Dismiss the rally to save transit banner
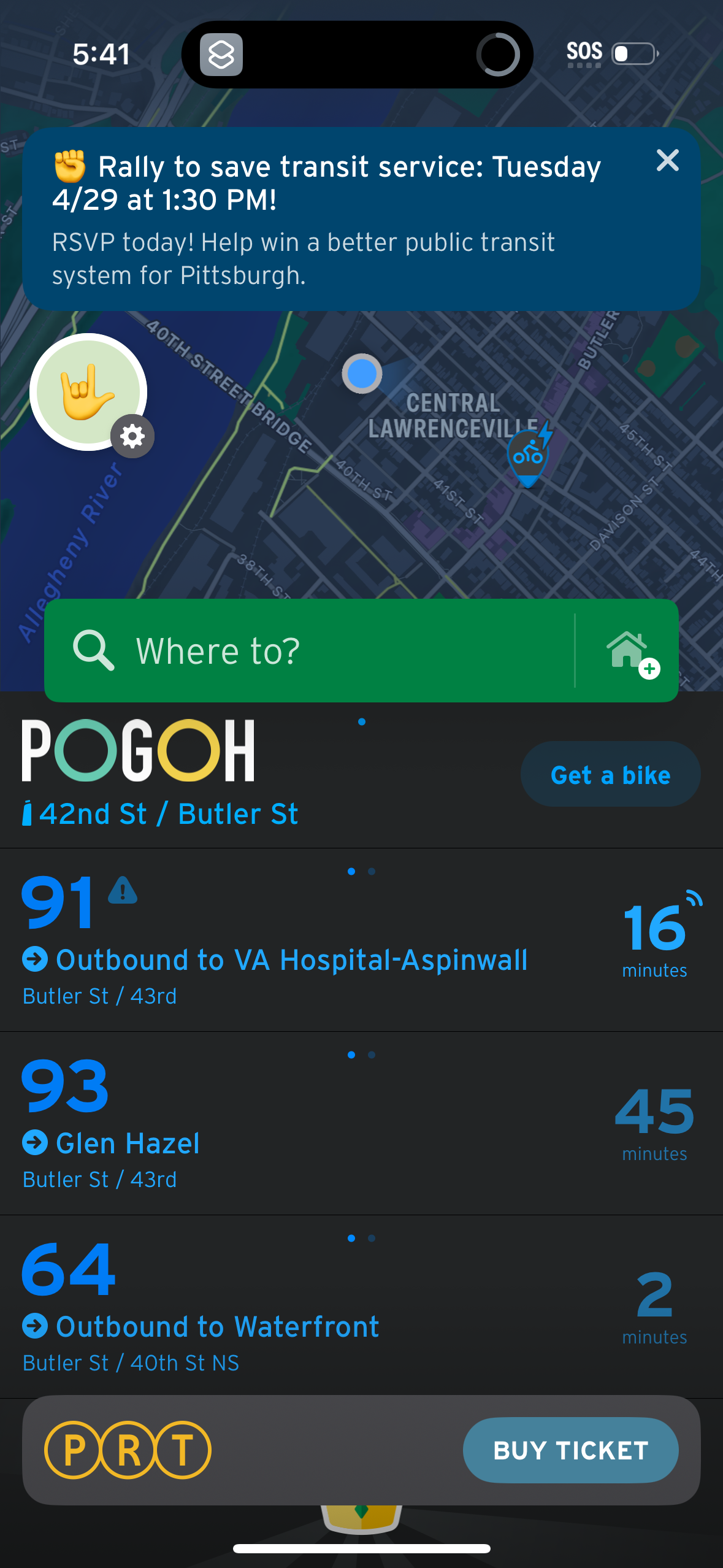 click(668, 161)
